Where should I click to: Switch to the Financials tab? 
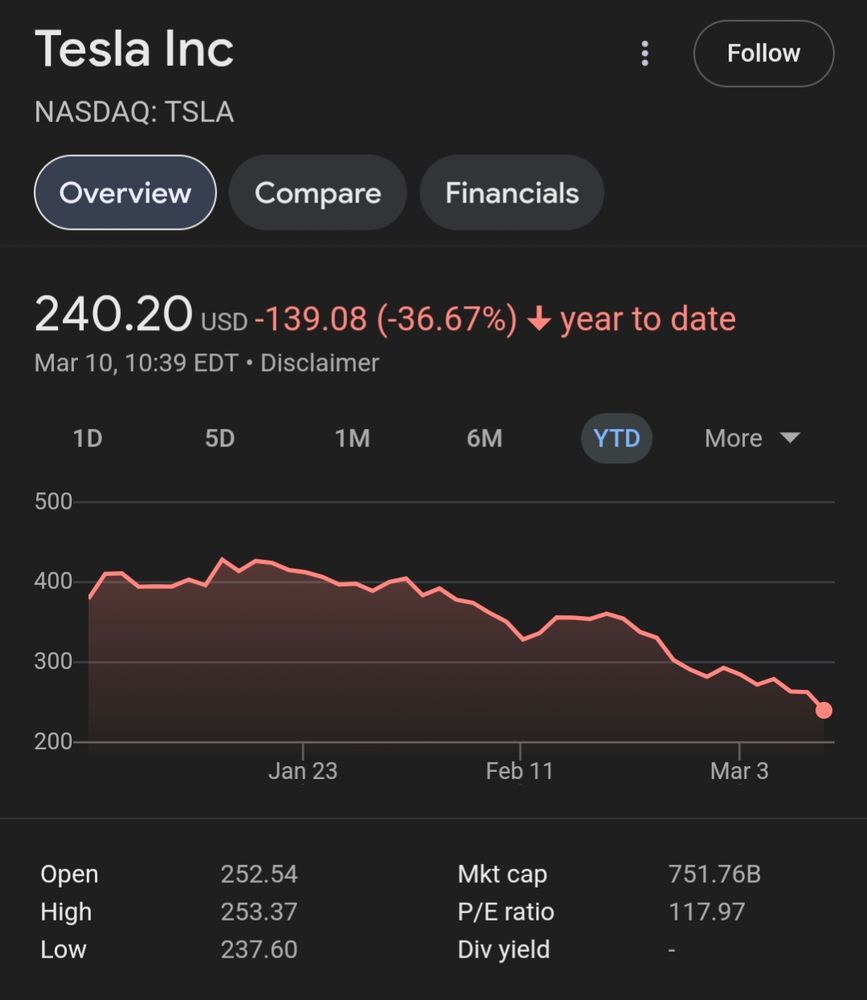512,193
